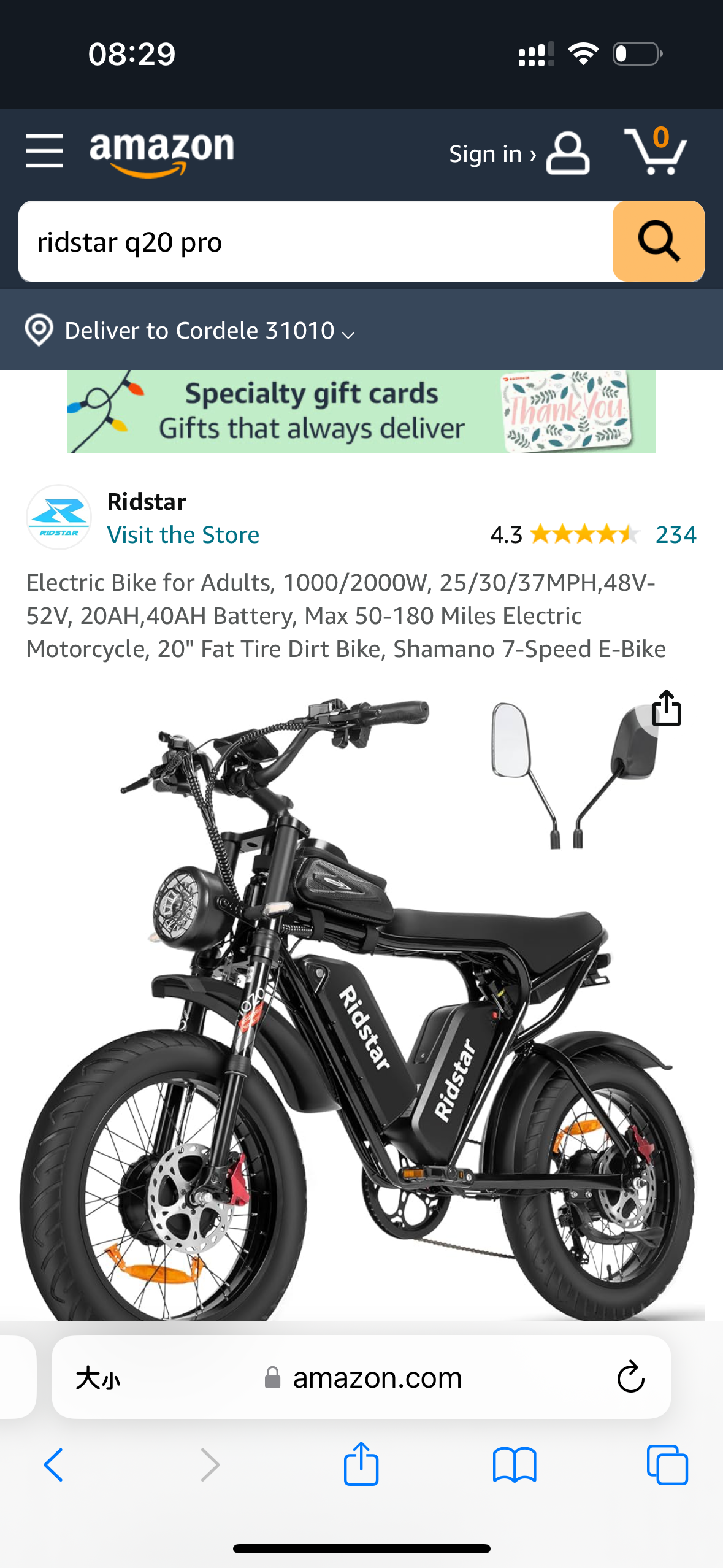This screenshot has width=723, height=1568.
Task: Open Safari page size settings
Action: click(98, 1378)
